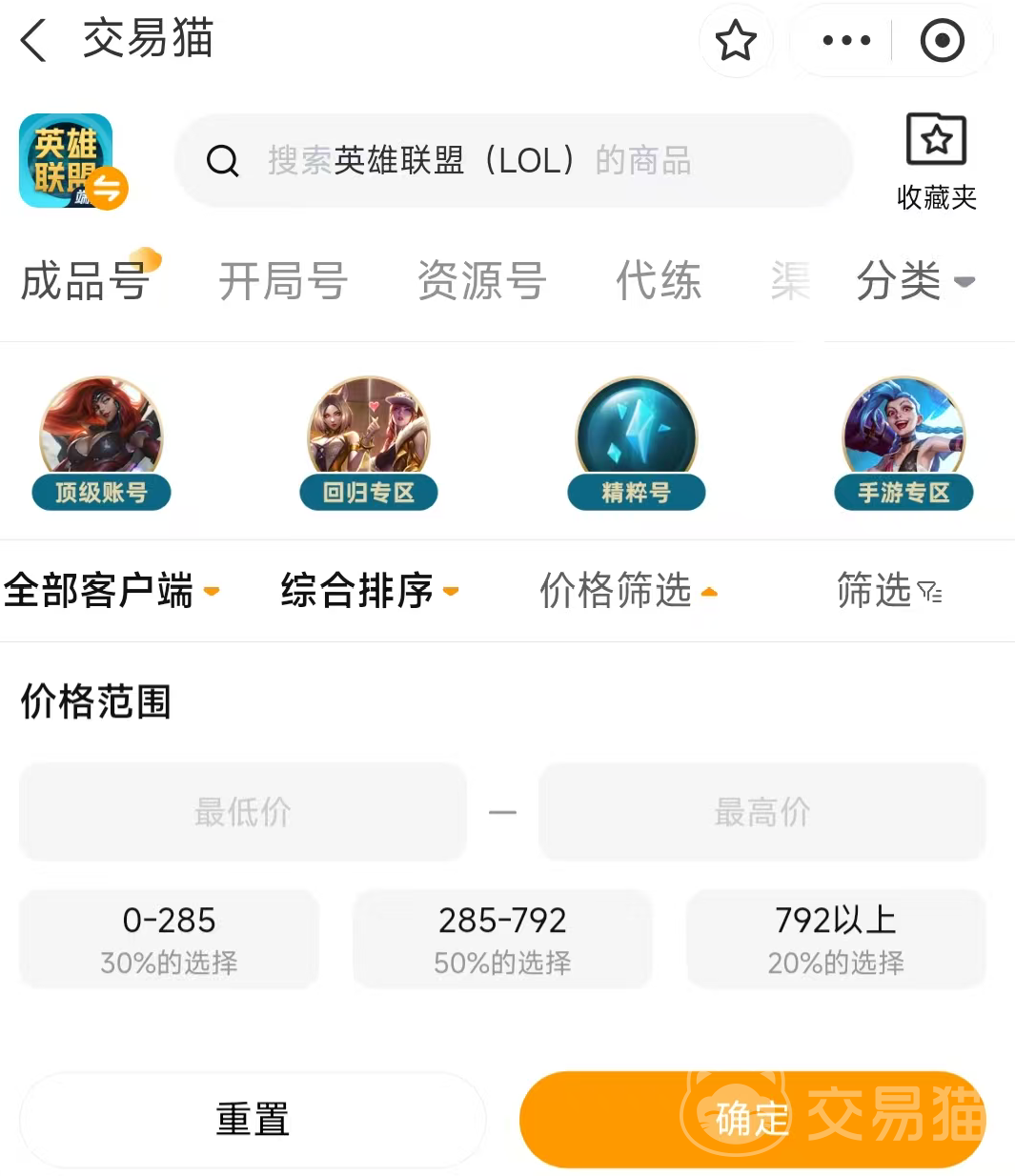Choose the 285-792 price range
The image size is (1015, 1176).
(x=502, y=939)
